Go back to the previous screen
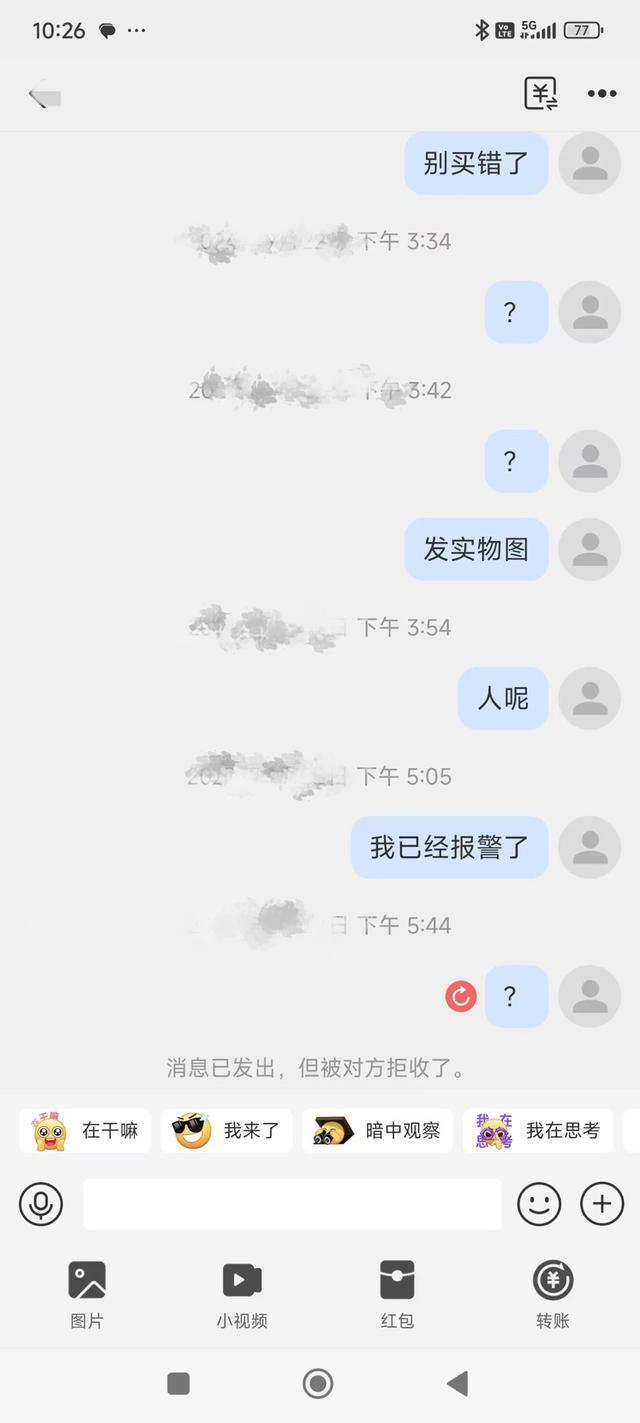This screenshot has height=1423, width=640. click(45, 95)
